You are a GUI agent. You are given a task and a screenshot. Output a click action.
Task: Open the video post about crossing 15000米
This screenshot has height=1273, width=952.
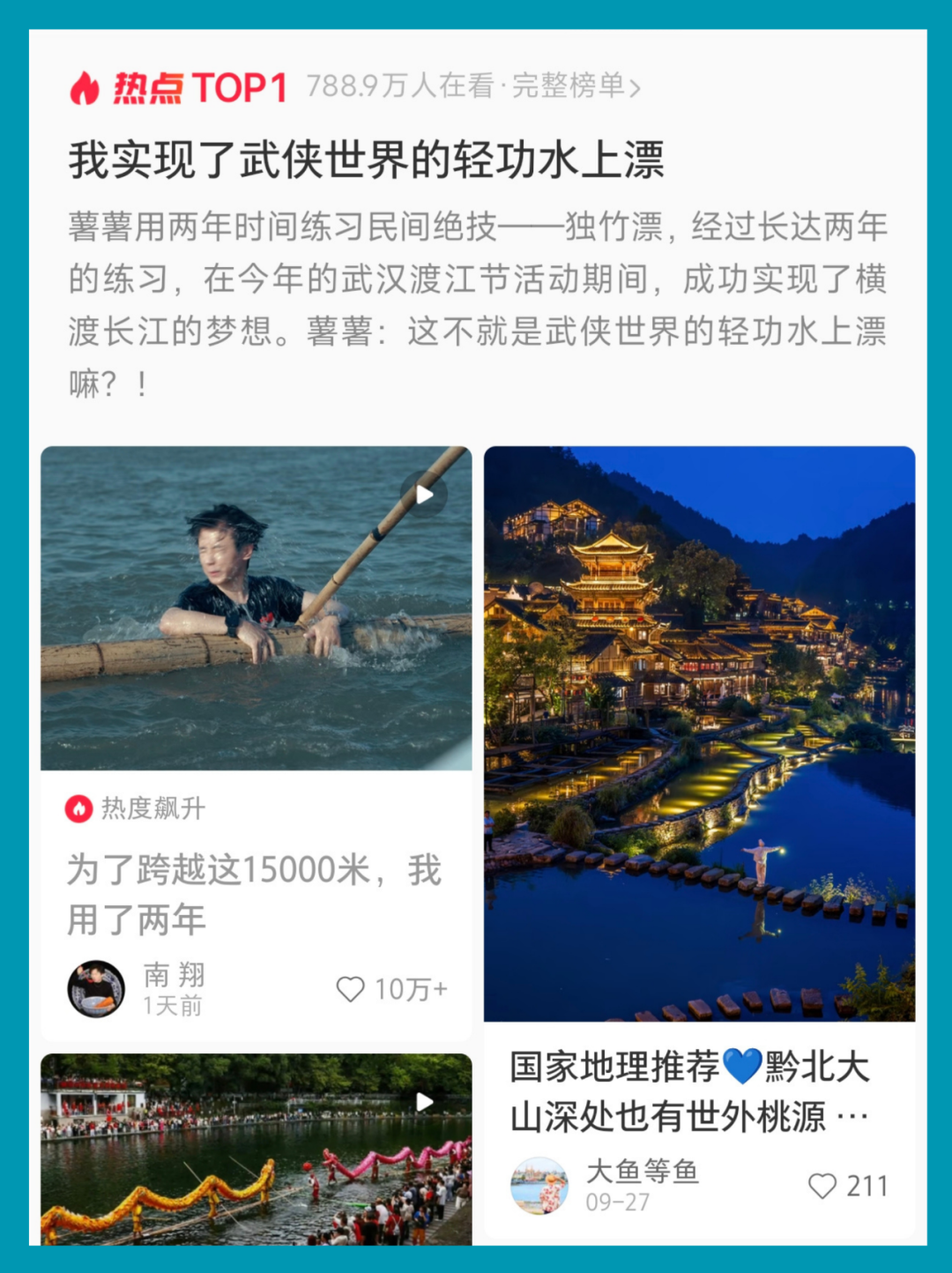(256, 608)
